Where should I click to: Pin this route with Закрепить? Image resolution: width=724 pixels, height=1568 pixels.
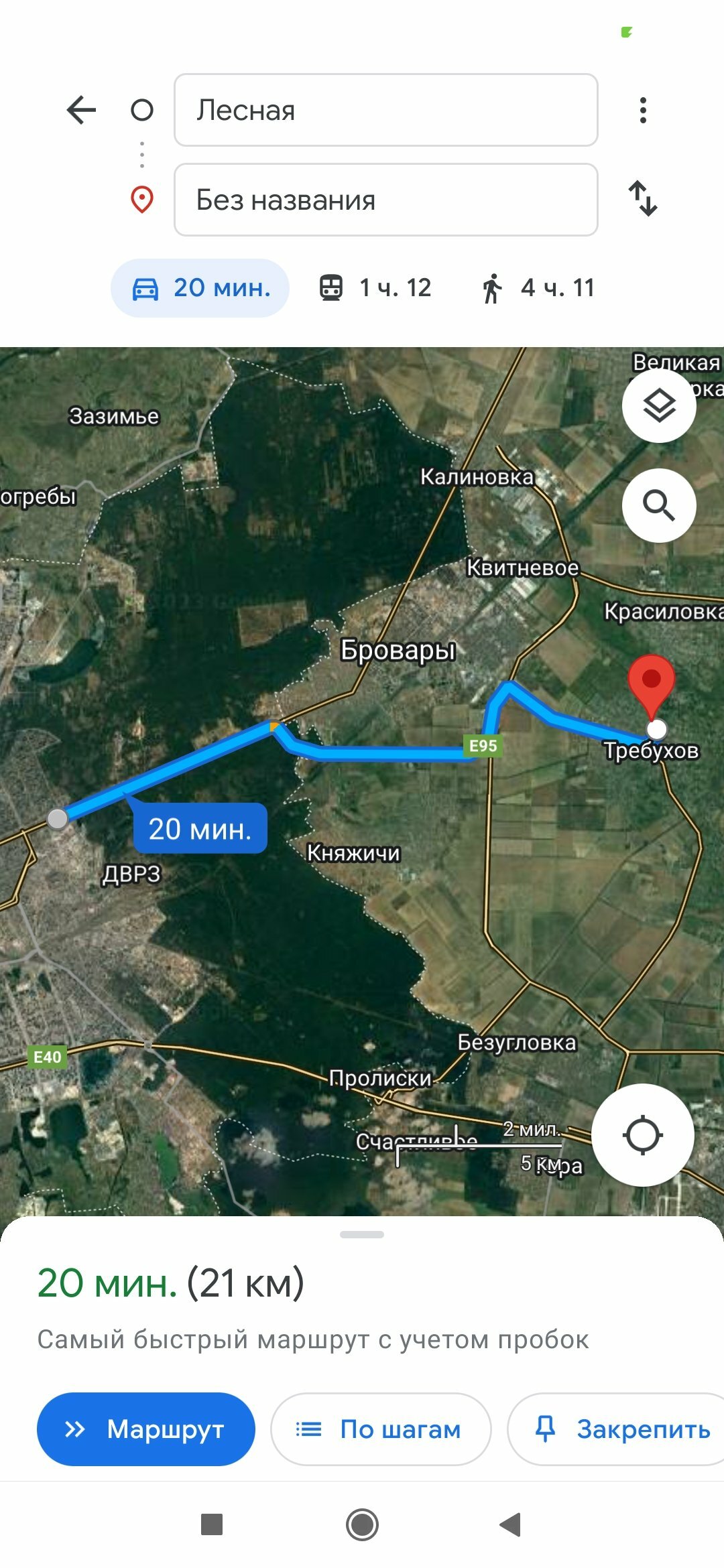pyautogui.click(x=617, y=1429)
